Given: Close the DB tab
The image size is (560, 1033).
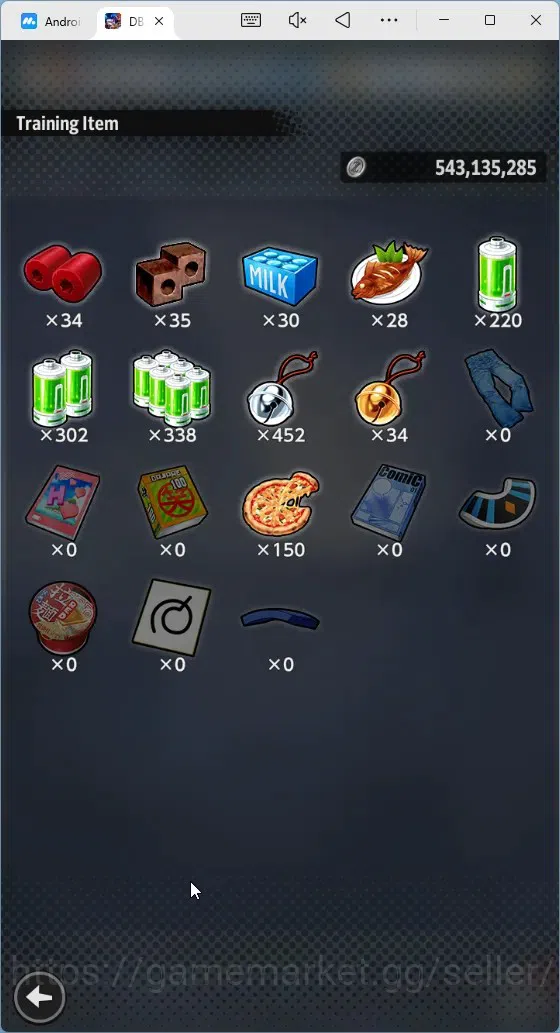Looking at the screenshot, I should click(159, 22).
